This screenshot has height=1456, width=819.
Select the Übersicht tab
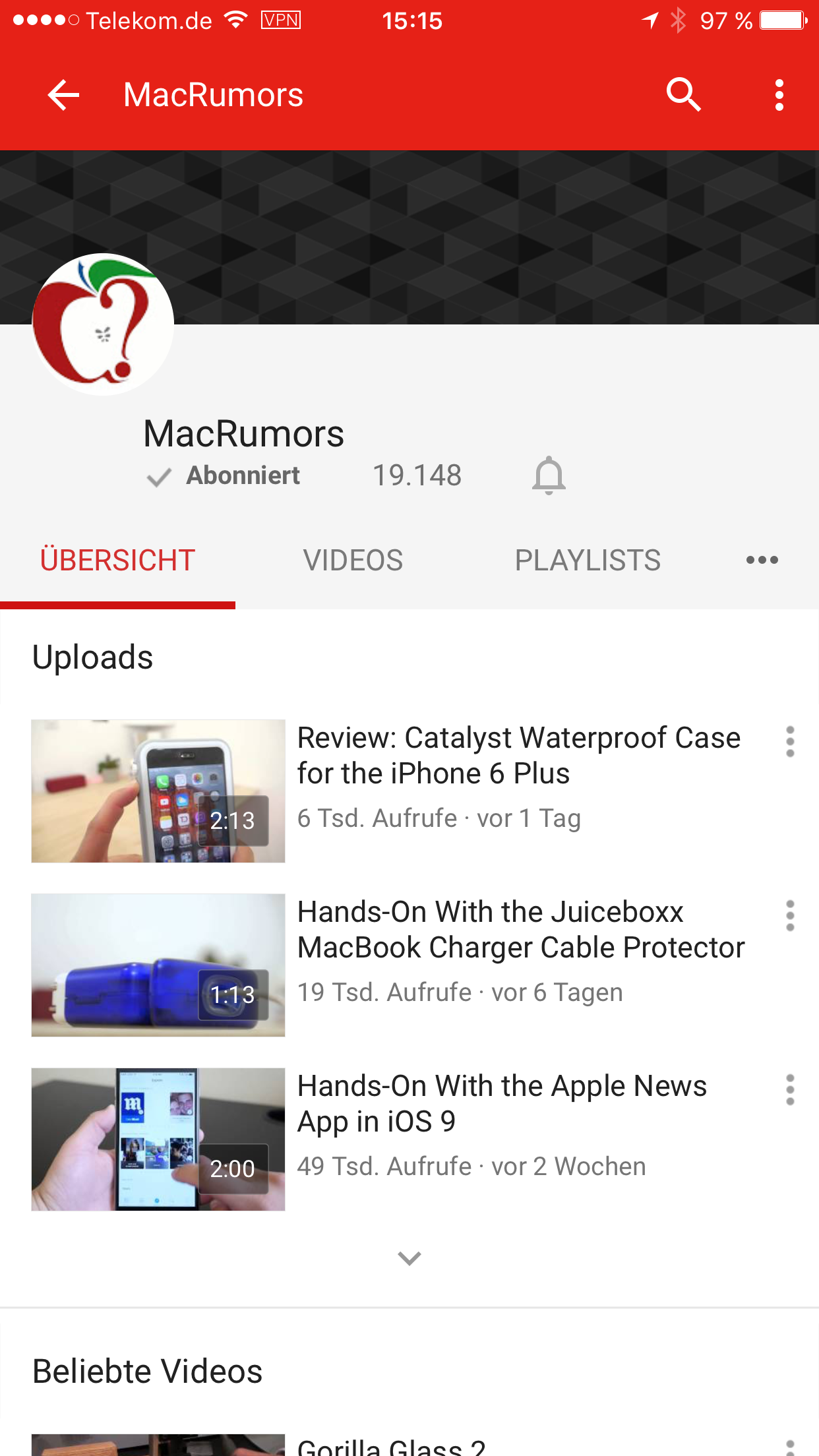point(117,561)
